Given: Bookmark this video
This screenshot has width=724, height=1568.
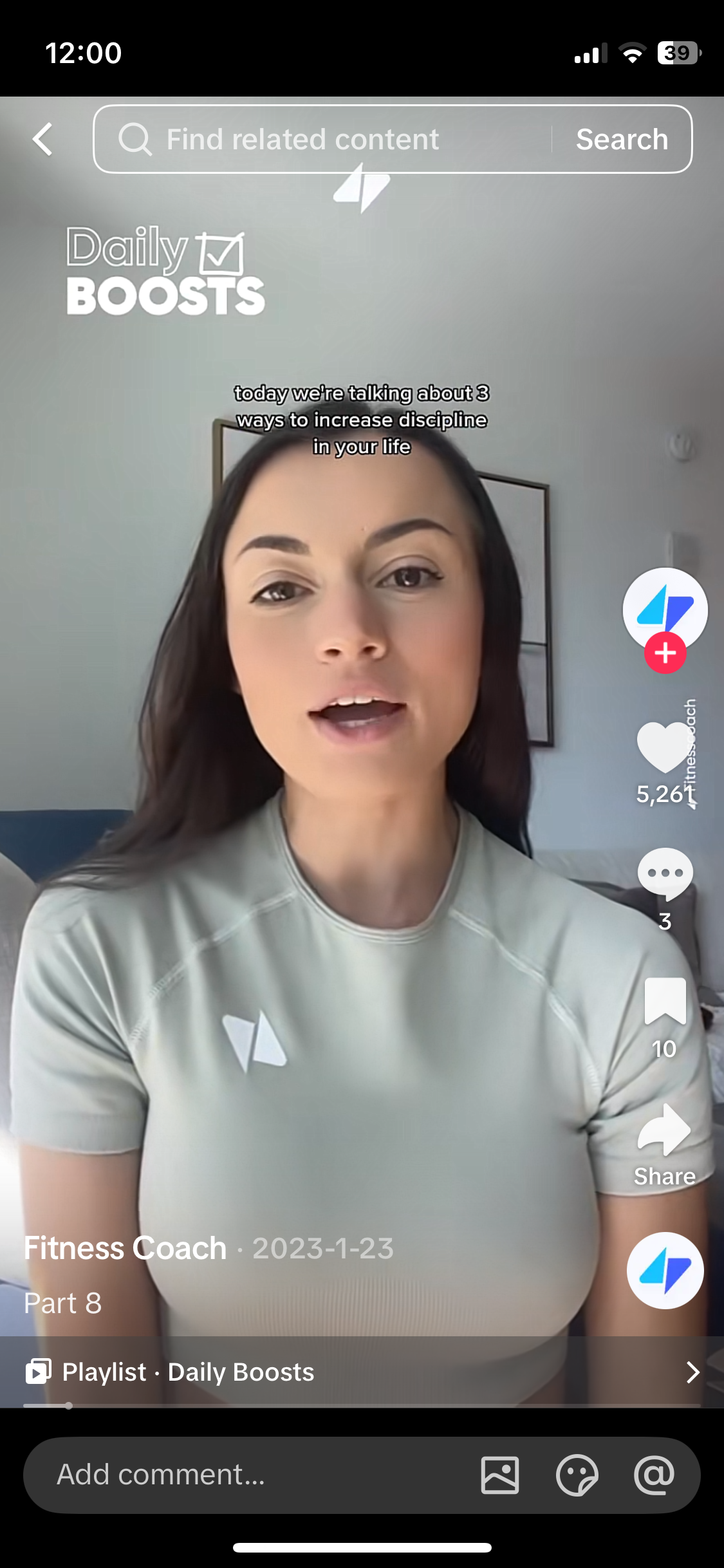Looking at the screenshot, I should (x=665, y=1001).
